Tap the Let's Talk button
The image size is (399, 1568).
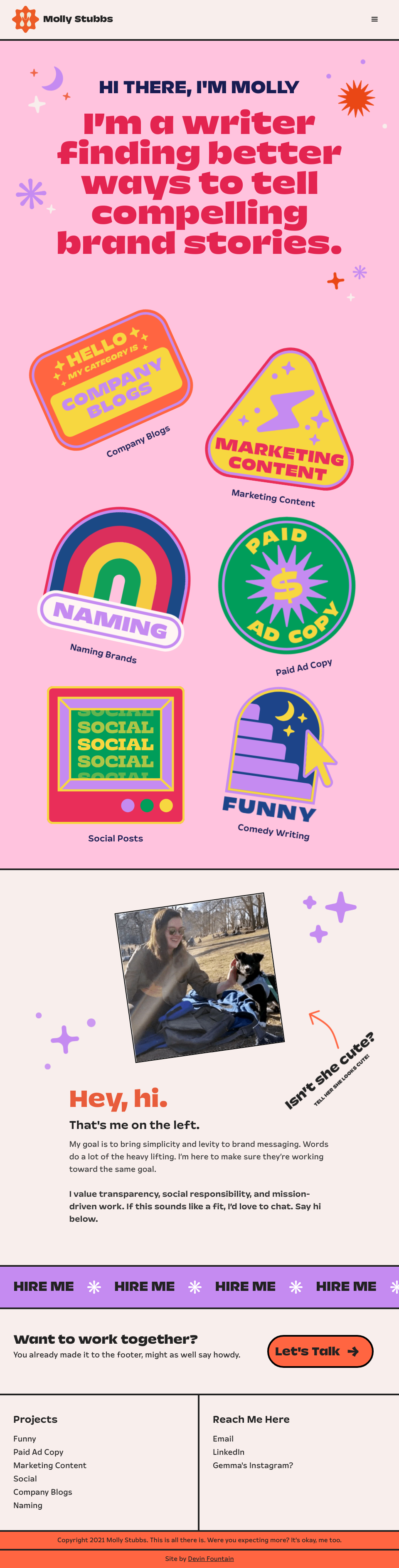pos(320,1351)
